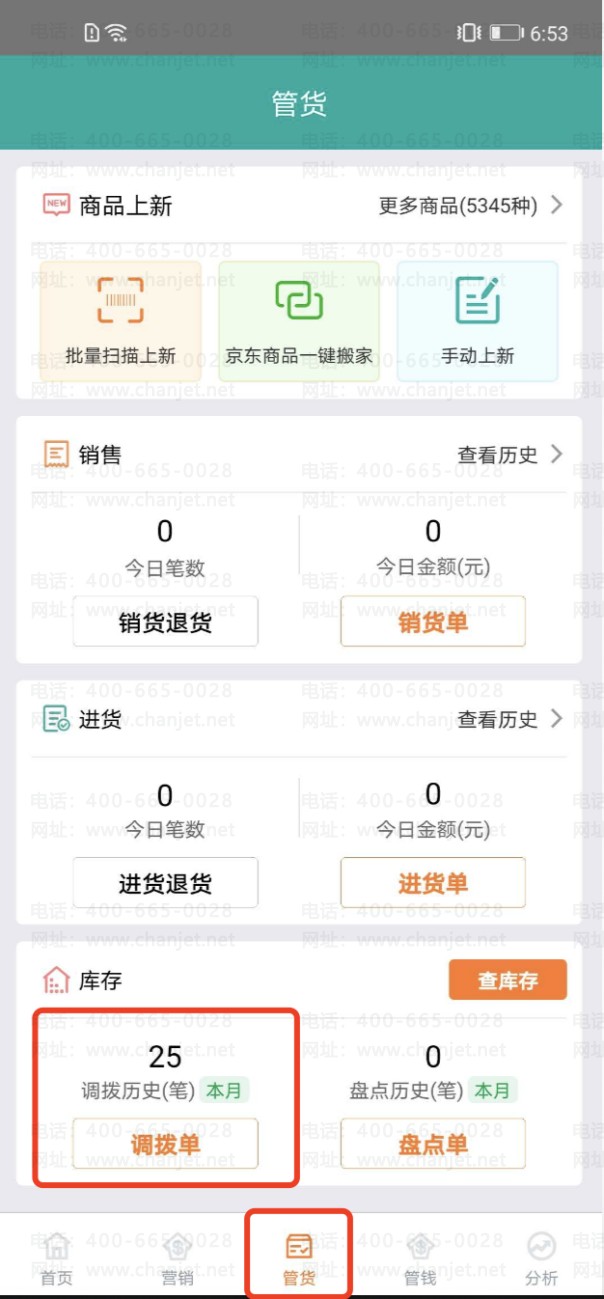The height and width of the screenshot is (1299, 604).
Task: Go to 管钱 tab
Action: (x=420, y=1257)
